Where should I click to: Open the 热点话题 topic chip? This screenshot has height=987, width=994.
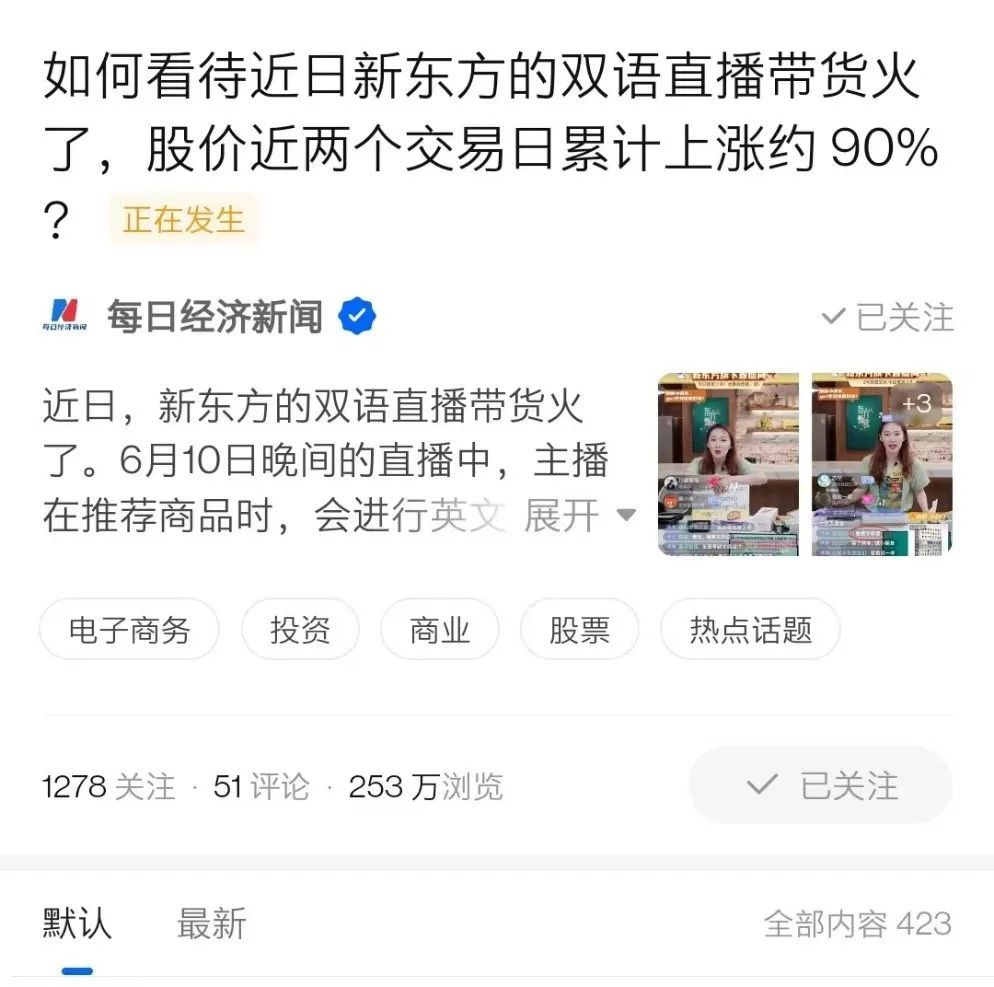click(750, 630)
